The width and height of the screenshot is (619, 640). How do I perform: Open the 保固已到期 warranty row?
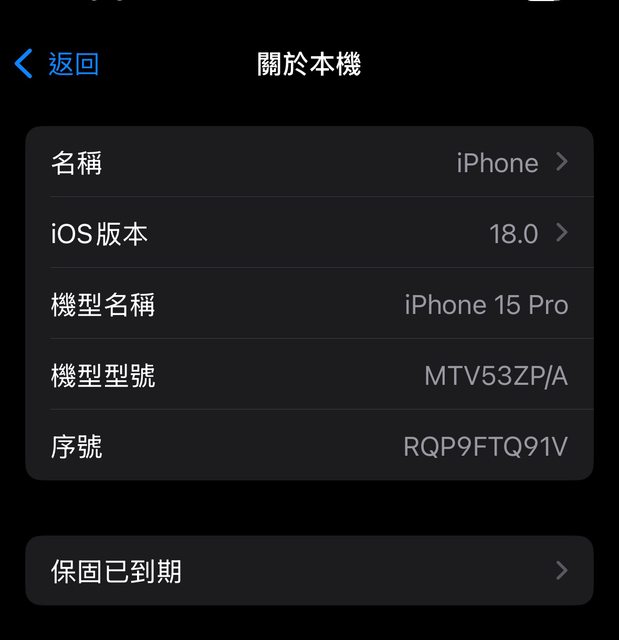309,571
